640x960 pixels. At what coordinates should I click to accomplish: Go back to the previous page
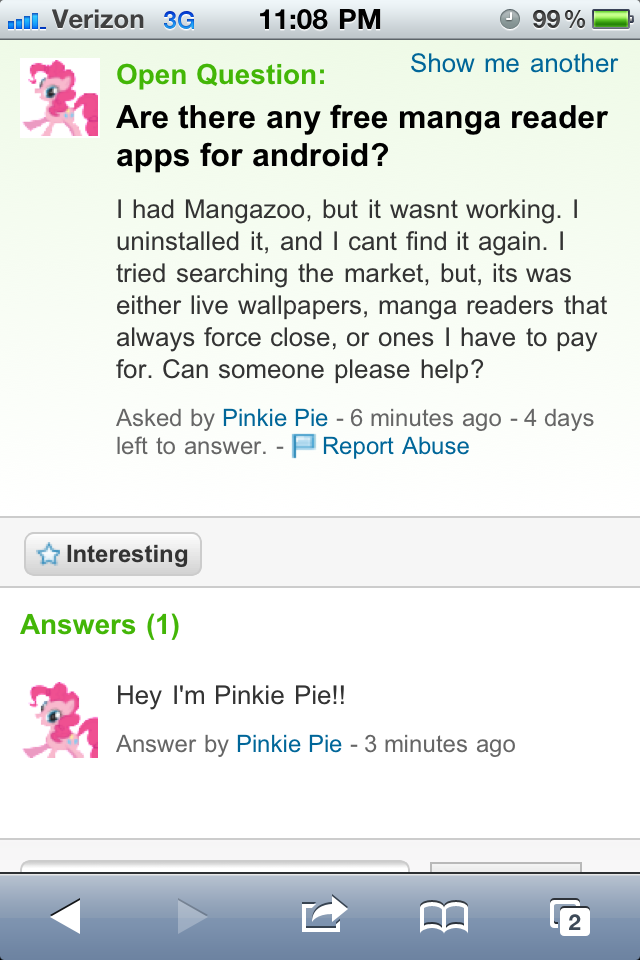tap(66, 915)
